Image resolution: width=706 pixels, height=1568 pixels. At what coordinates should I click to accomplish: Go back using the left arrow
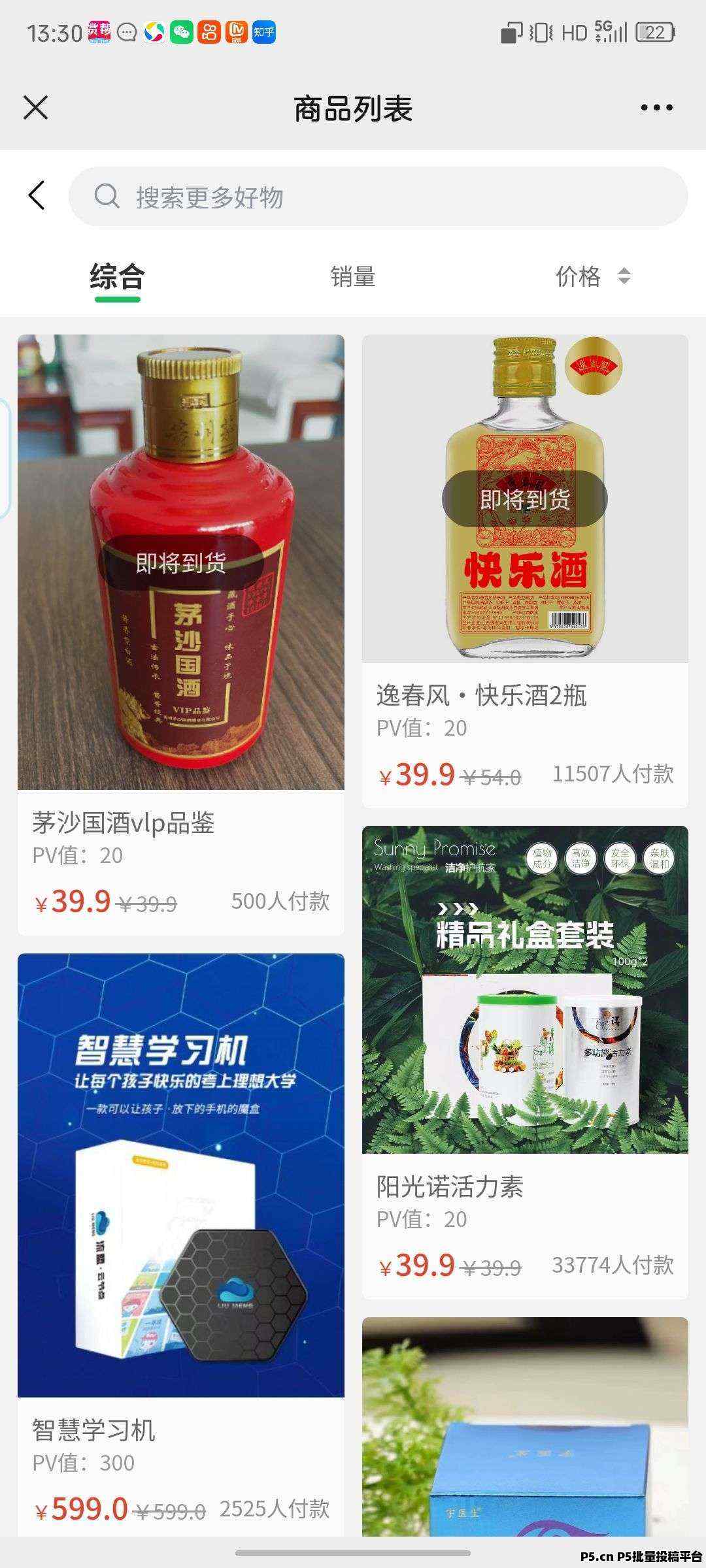coord(37,196)
